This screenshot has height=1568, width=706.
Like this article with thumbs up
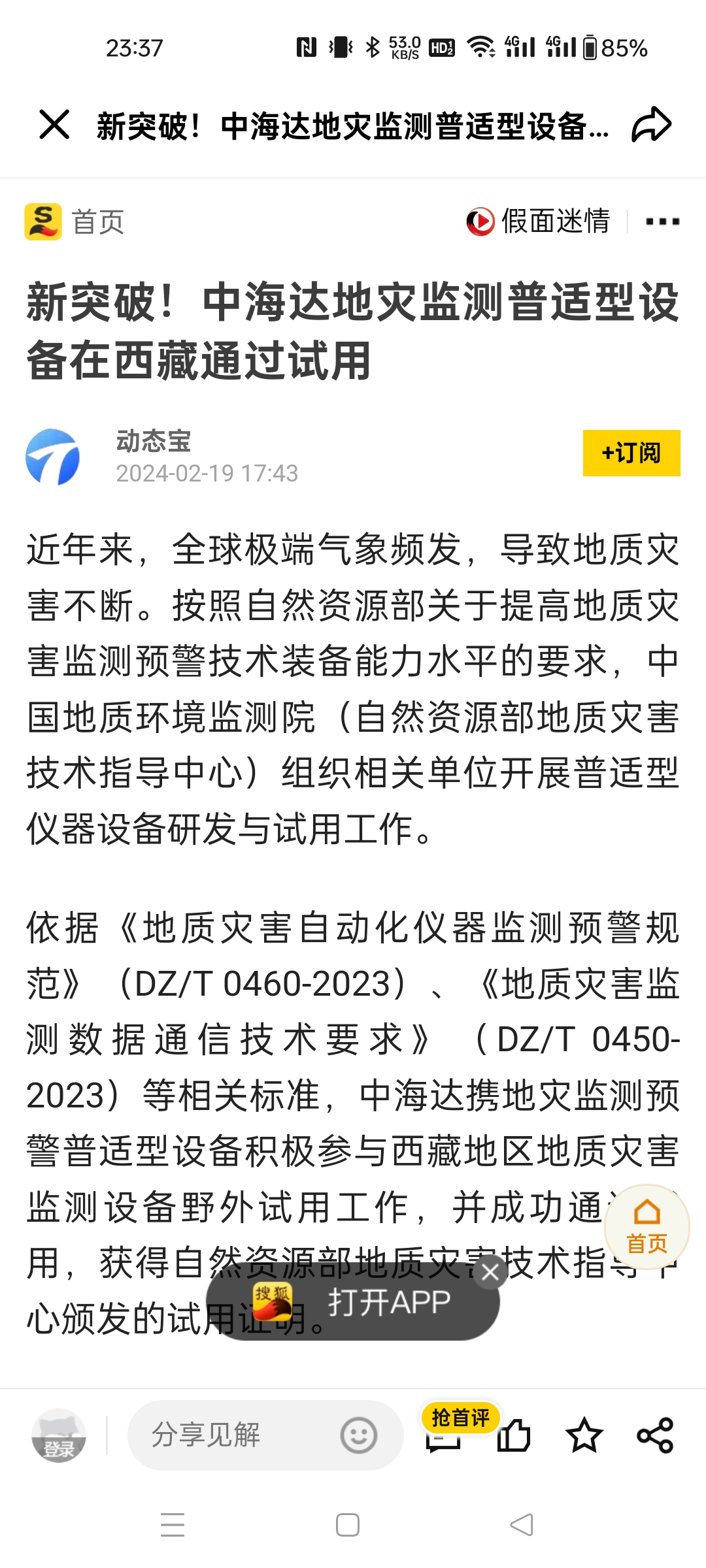click(x=514, y=1435)
